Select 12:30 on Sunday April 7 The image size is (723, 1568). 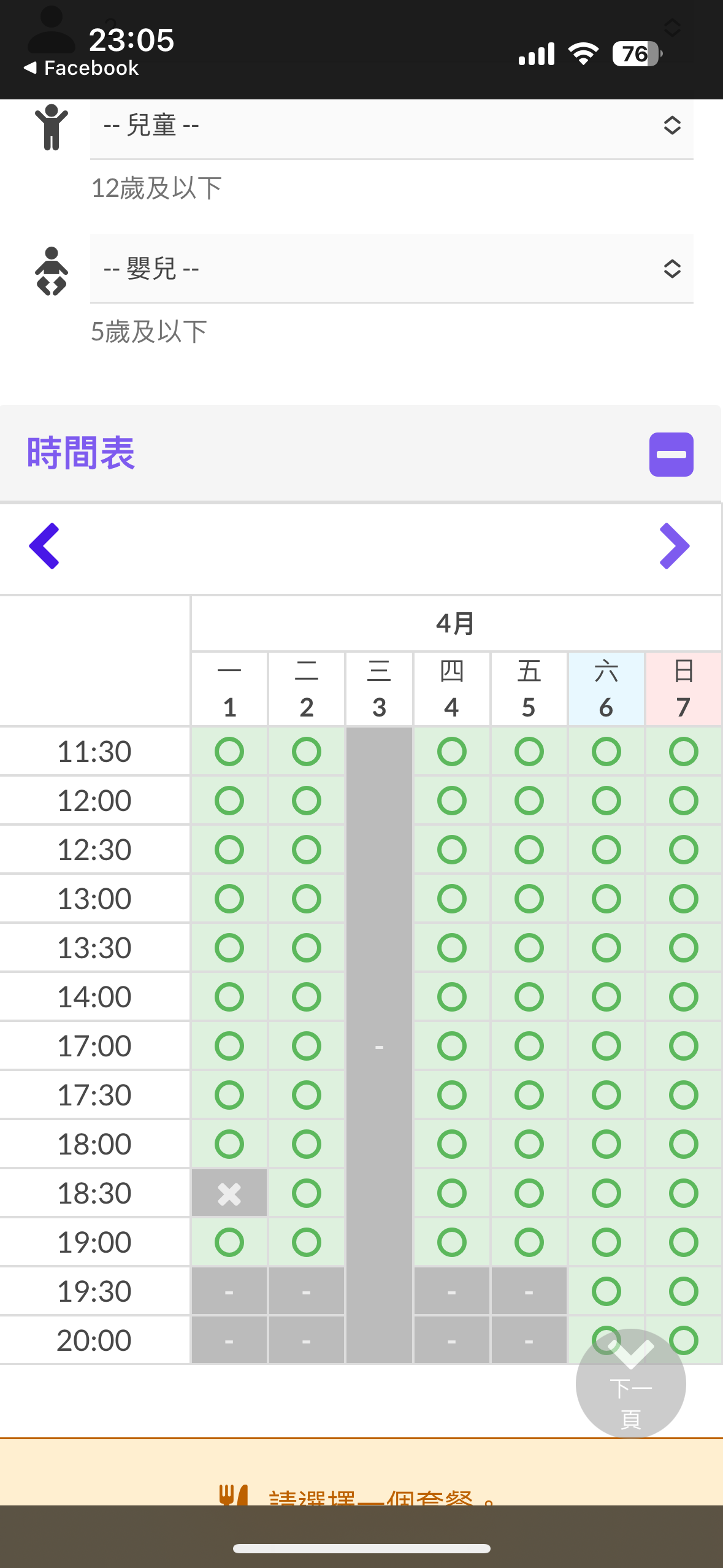tap(684, 850)
